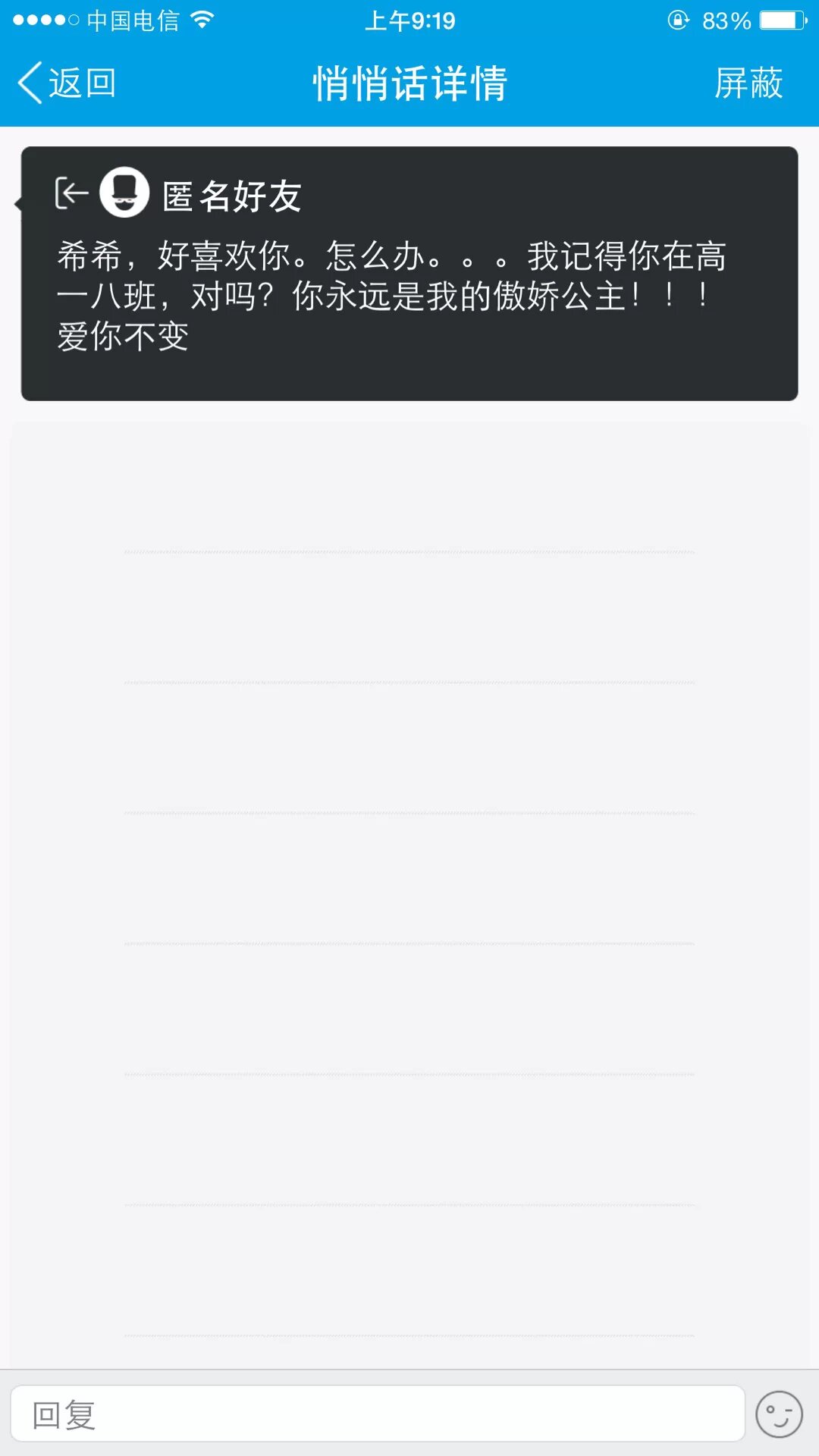Tap 屏蔽 to block this whisper
Screen dimensions: 819x1456
pyautogui.click(x=748, y=83)
